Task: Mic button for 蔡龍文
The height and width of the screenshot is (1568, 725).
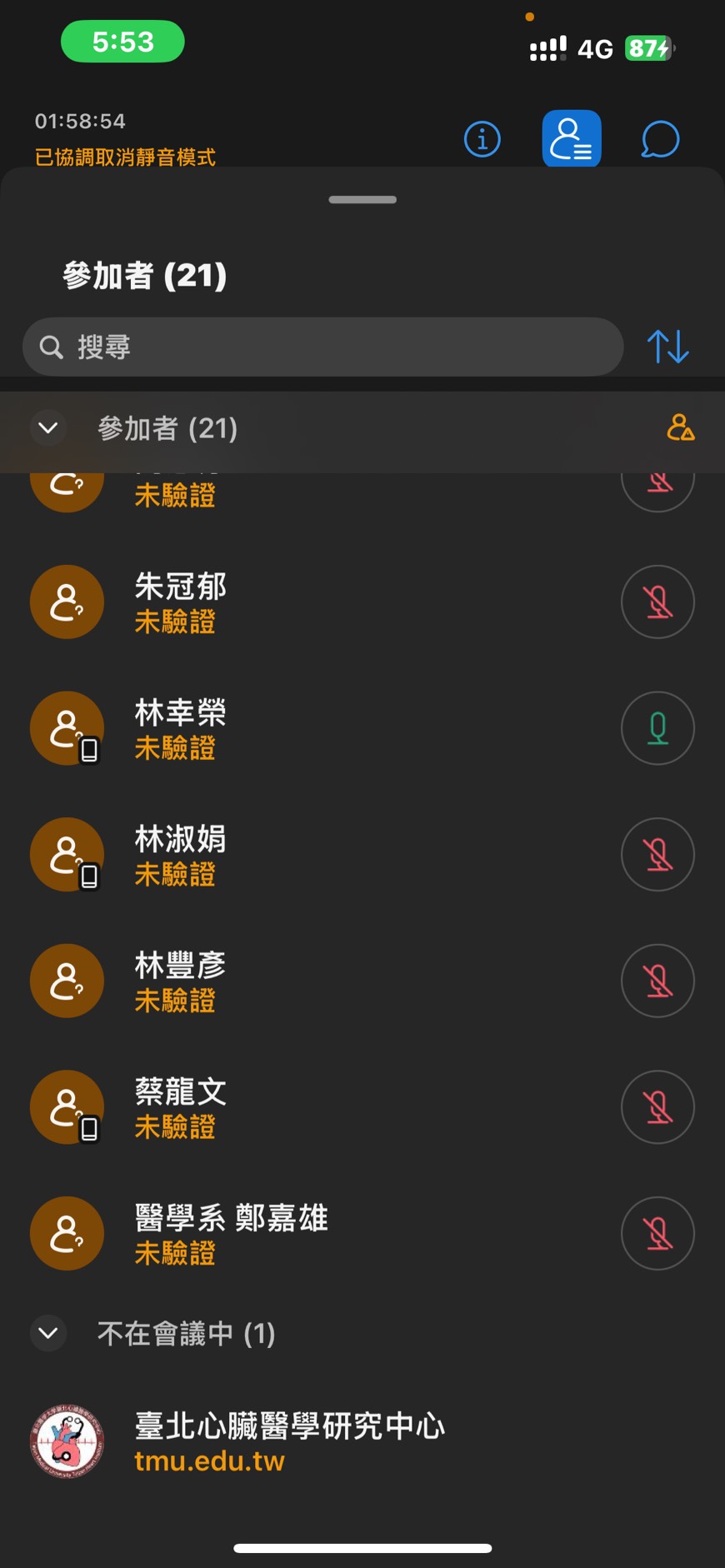Action: 657,1107
